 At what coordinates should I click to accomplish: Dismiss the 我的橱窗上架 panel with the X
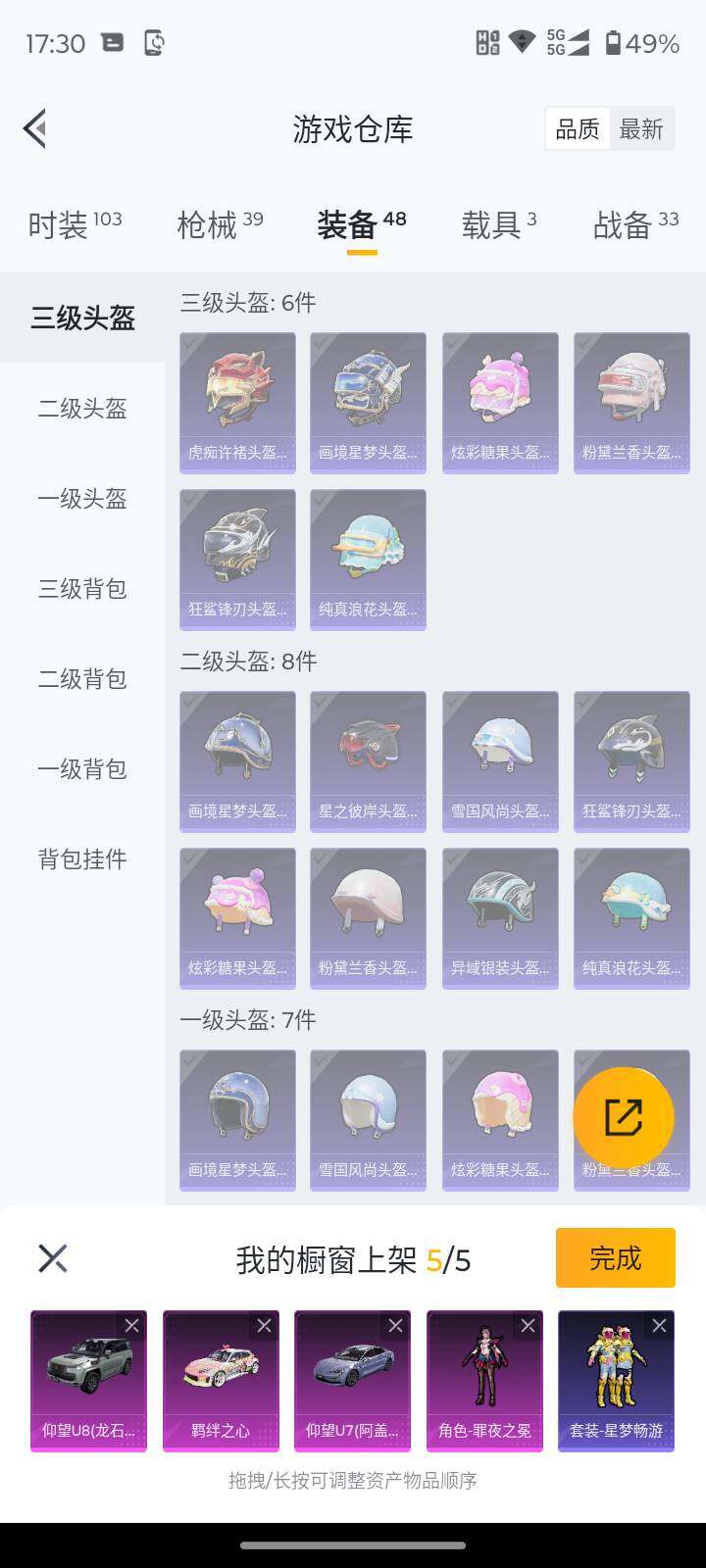pos(52,1257)
